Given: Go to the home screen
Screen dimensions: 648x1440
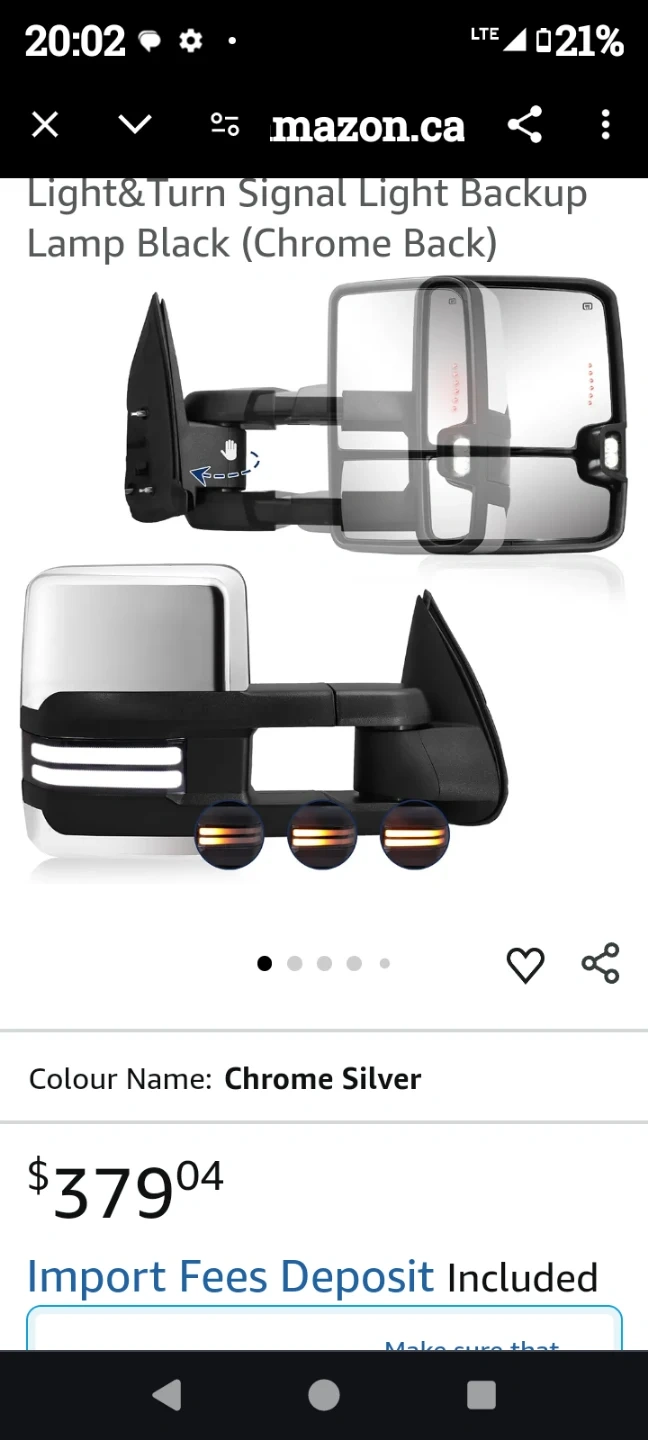Looking at the screenshot, I should (324, 1395).
